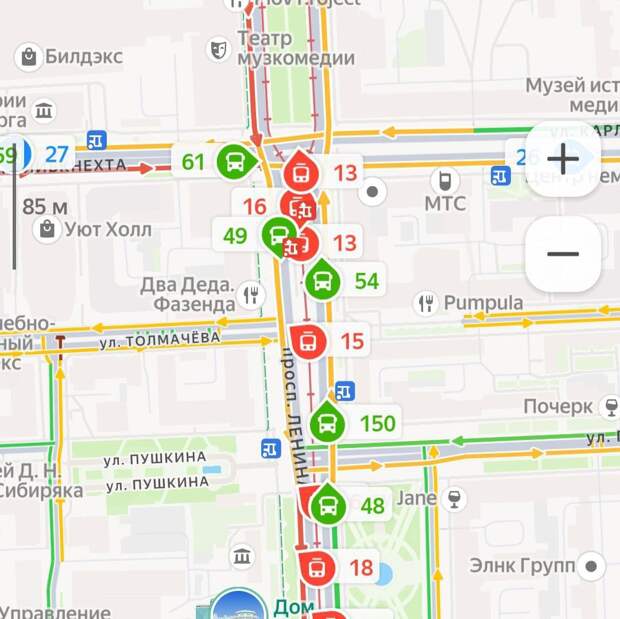
Task: Zoom out of the map
Action: (x=563, y=254)
